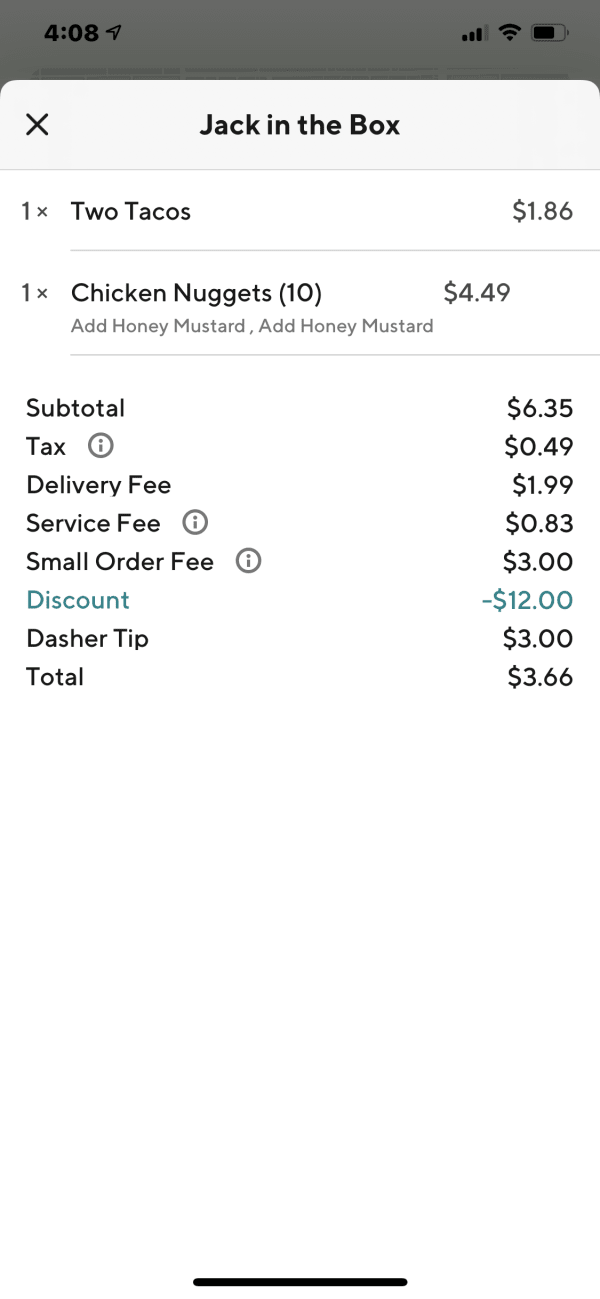This screenshot has height=1299, width=600.
Task: Show Service Fee information
Action: point(196,523)
